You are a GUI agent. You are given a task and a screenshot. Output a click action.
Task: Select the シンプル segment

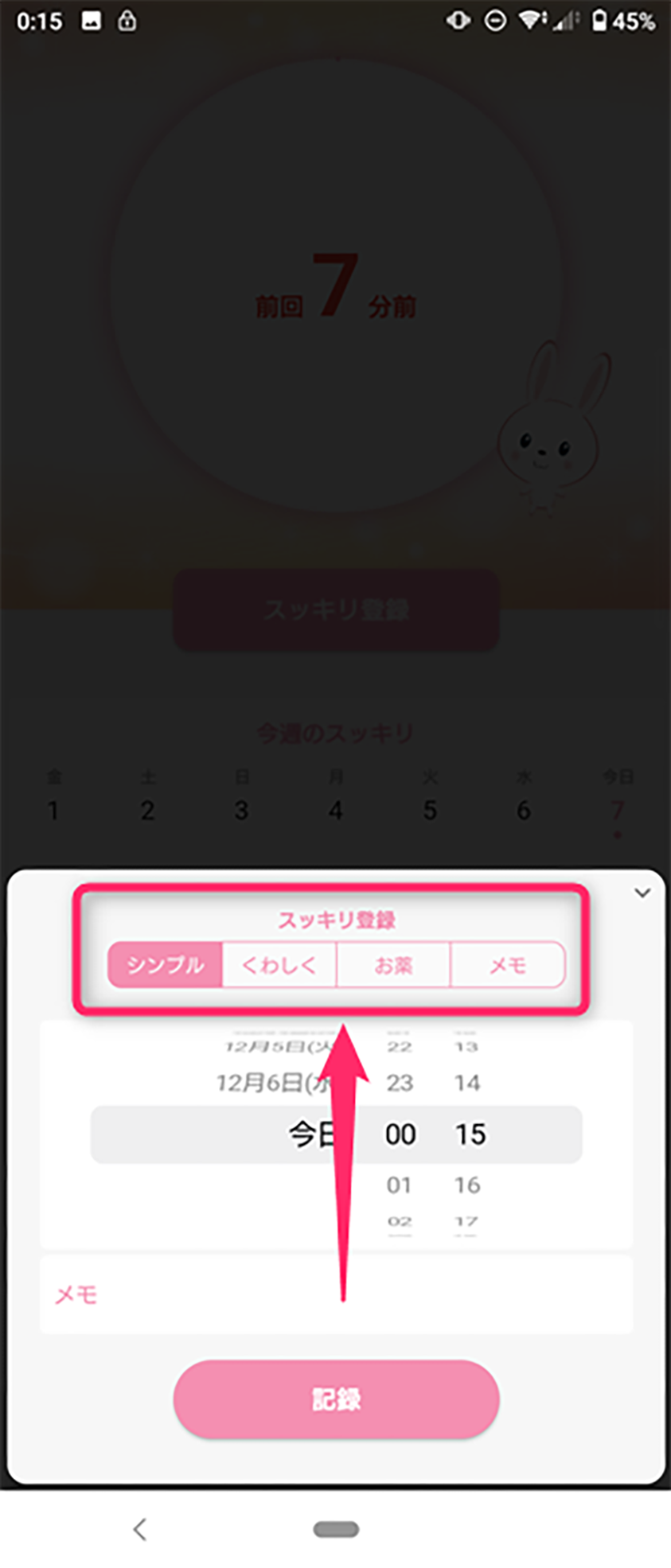click(x=166, y=965)
